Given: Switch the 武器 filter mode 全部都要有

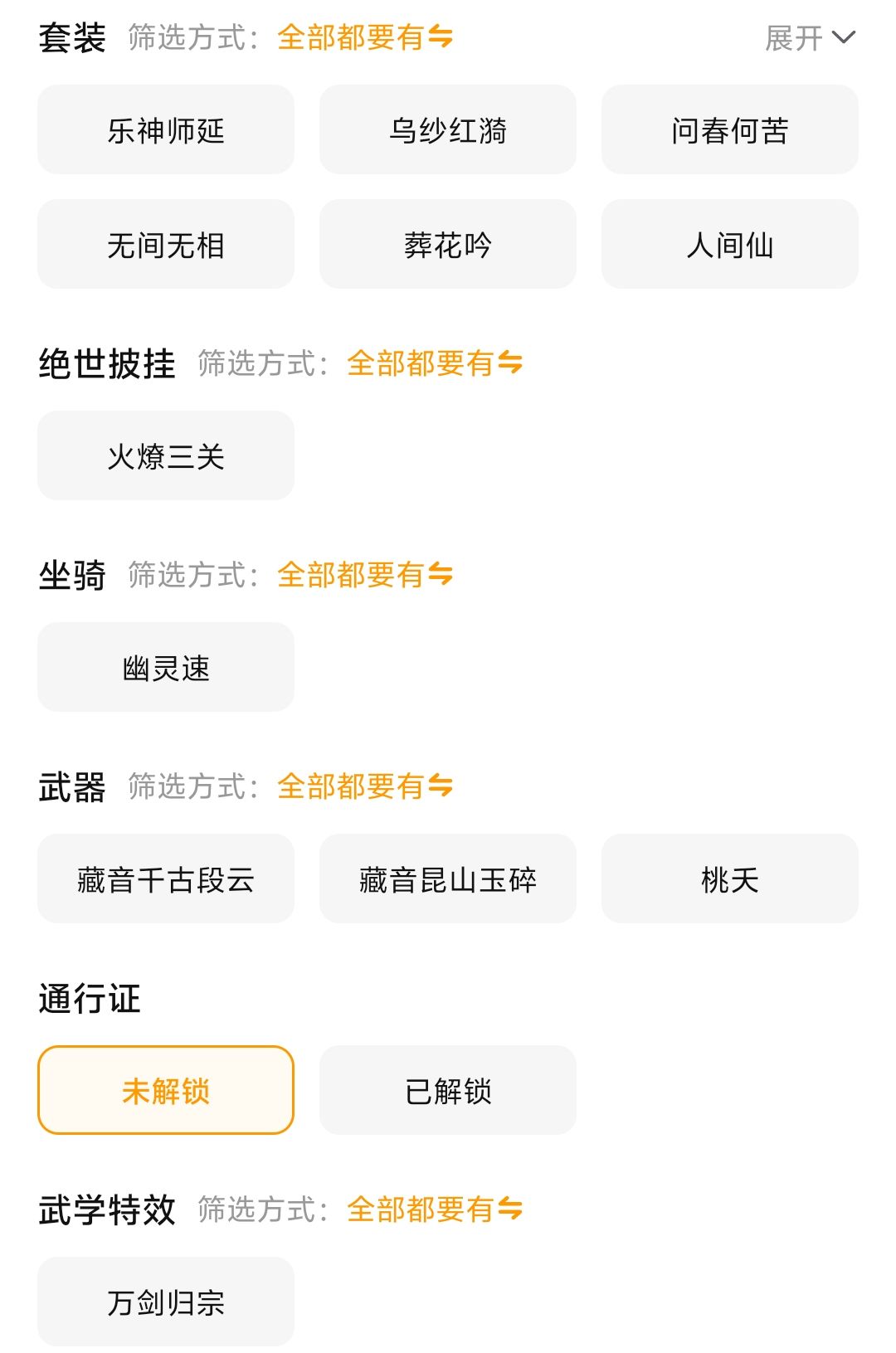Looking at the screenshot, I should (365, 786).
